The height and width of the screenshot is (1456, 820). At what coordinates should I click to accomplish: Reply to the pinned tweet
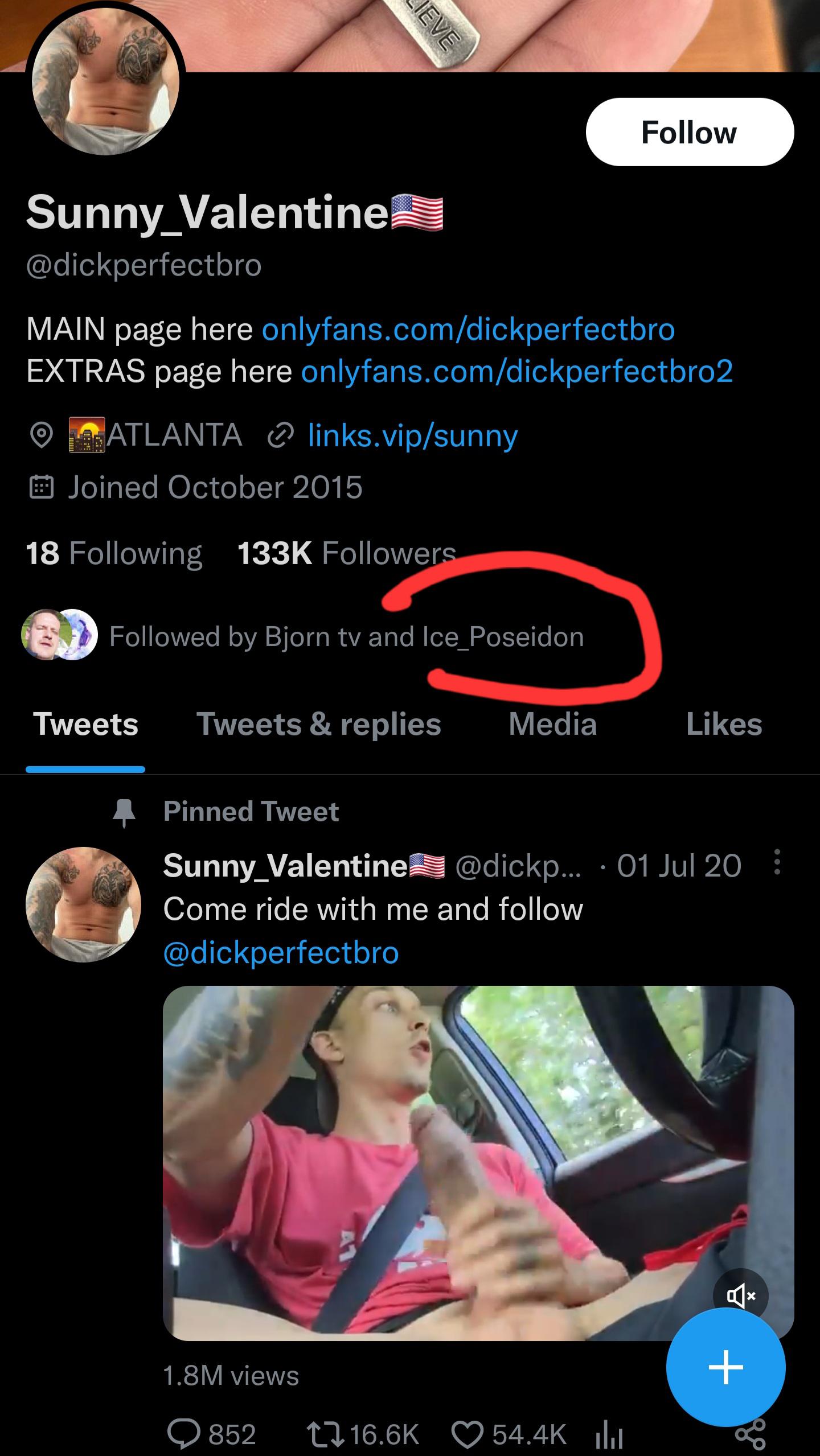coord(183,1434)
